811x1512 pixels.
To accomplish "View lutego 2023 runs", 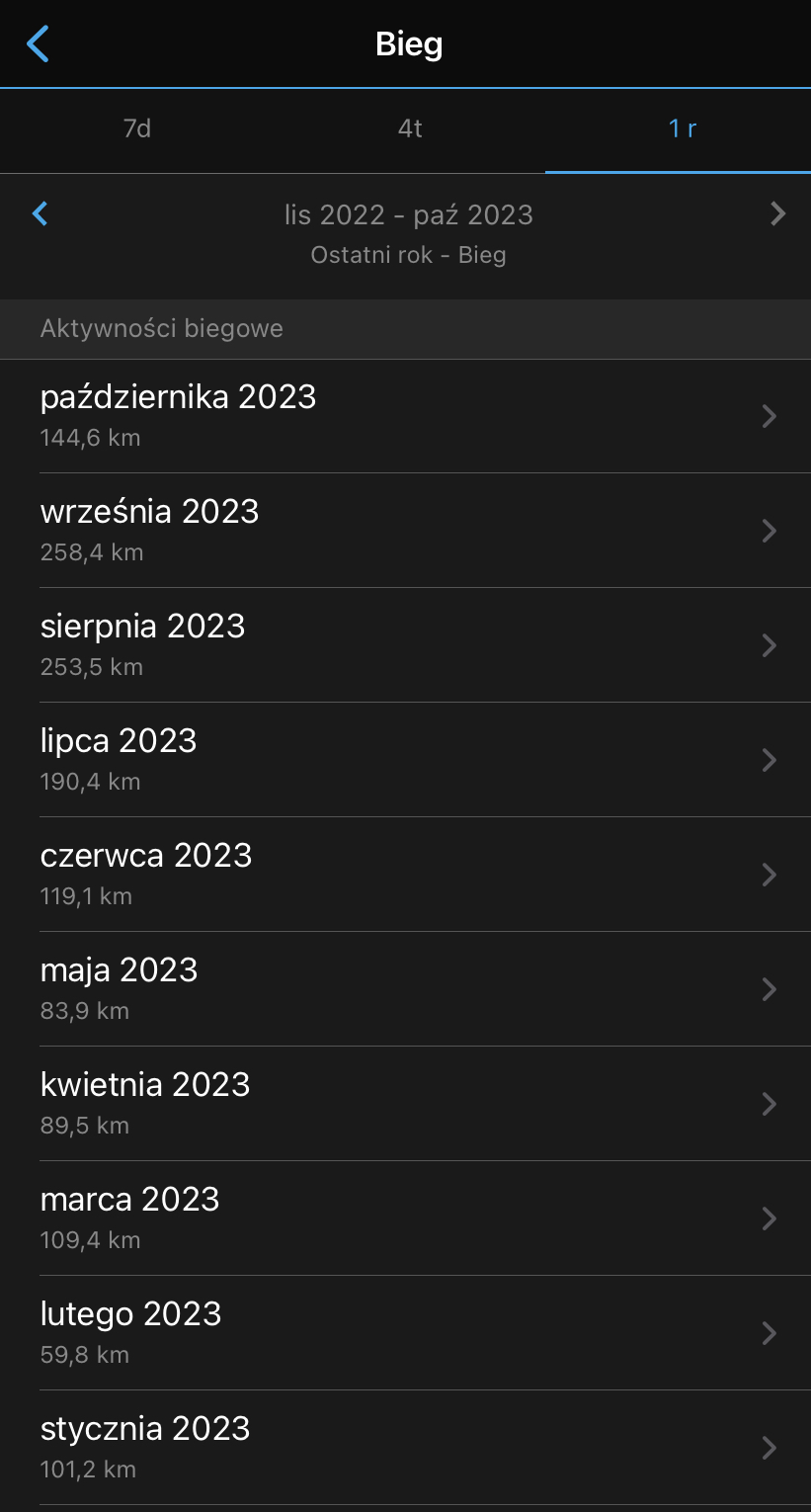I will tap(405, 1333).
